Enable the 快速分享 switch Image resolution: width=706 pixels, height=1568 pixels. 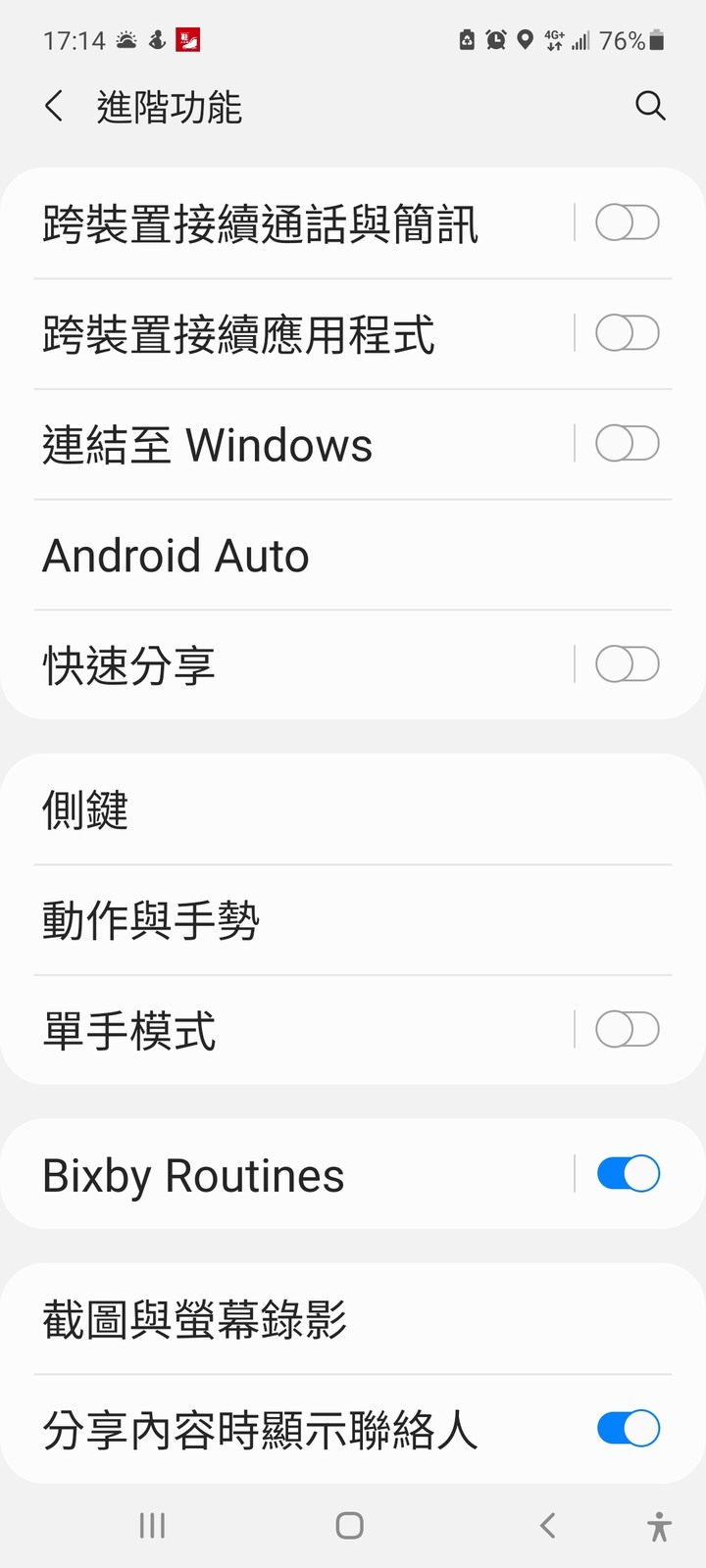(x=628, y=664)
